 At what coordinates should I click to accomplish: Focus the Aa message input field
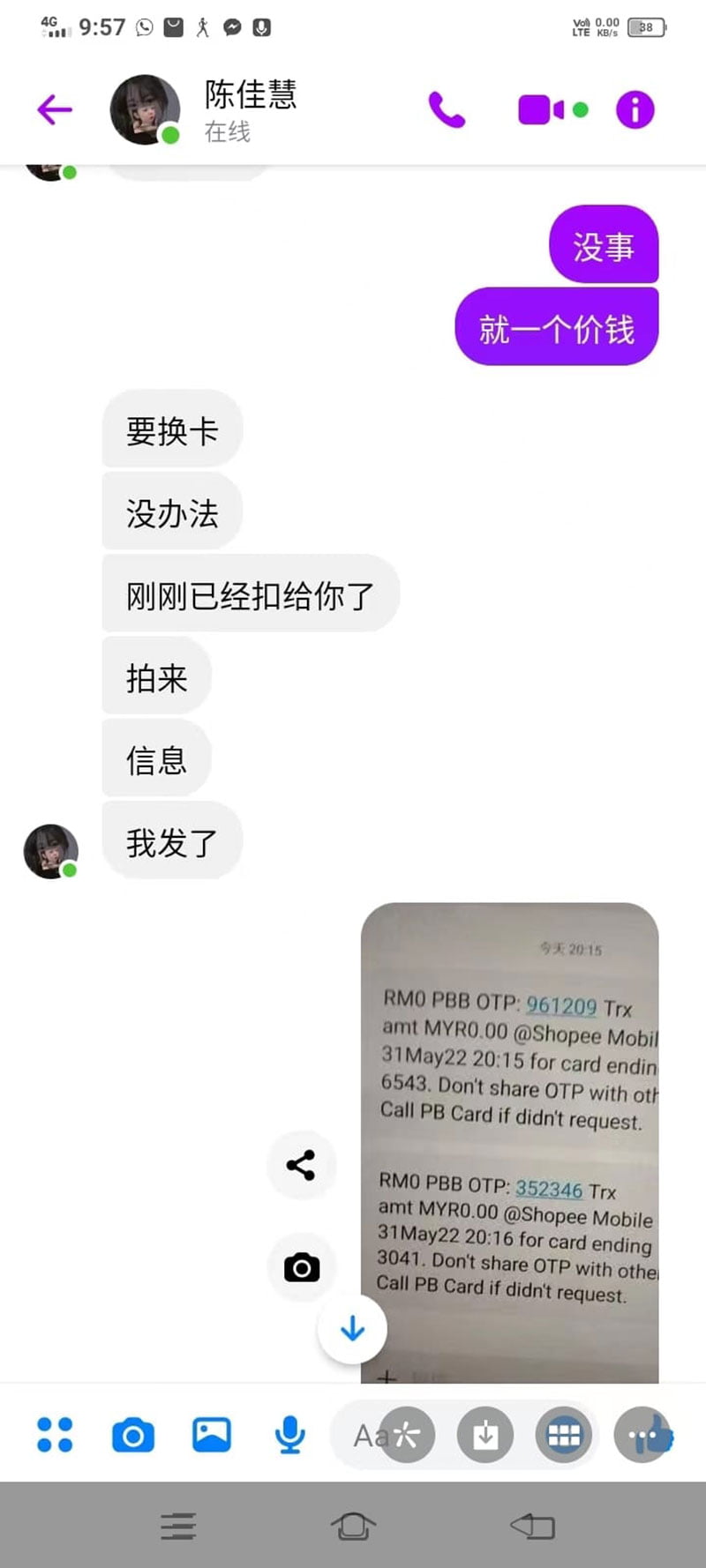point(369,1436)
